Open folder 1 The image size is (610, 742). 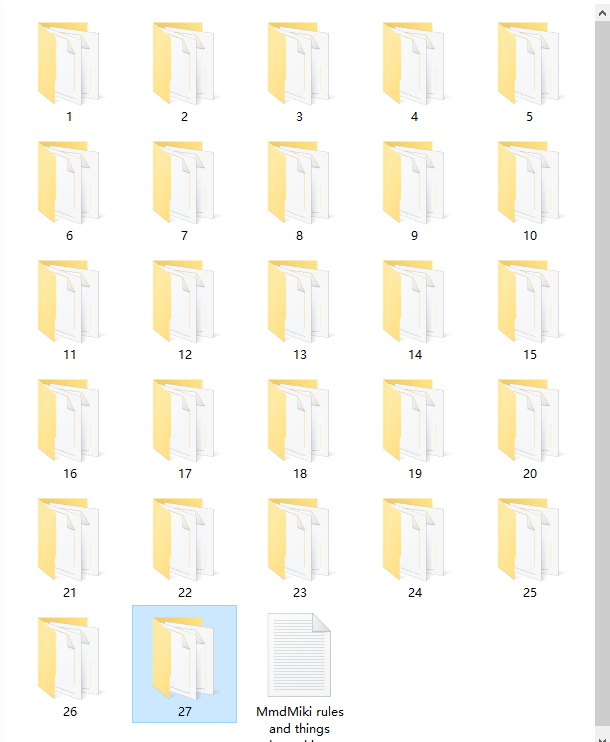tap(69, 64)
